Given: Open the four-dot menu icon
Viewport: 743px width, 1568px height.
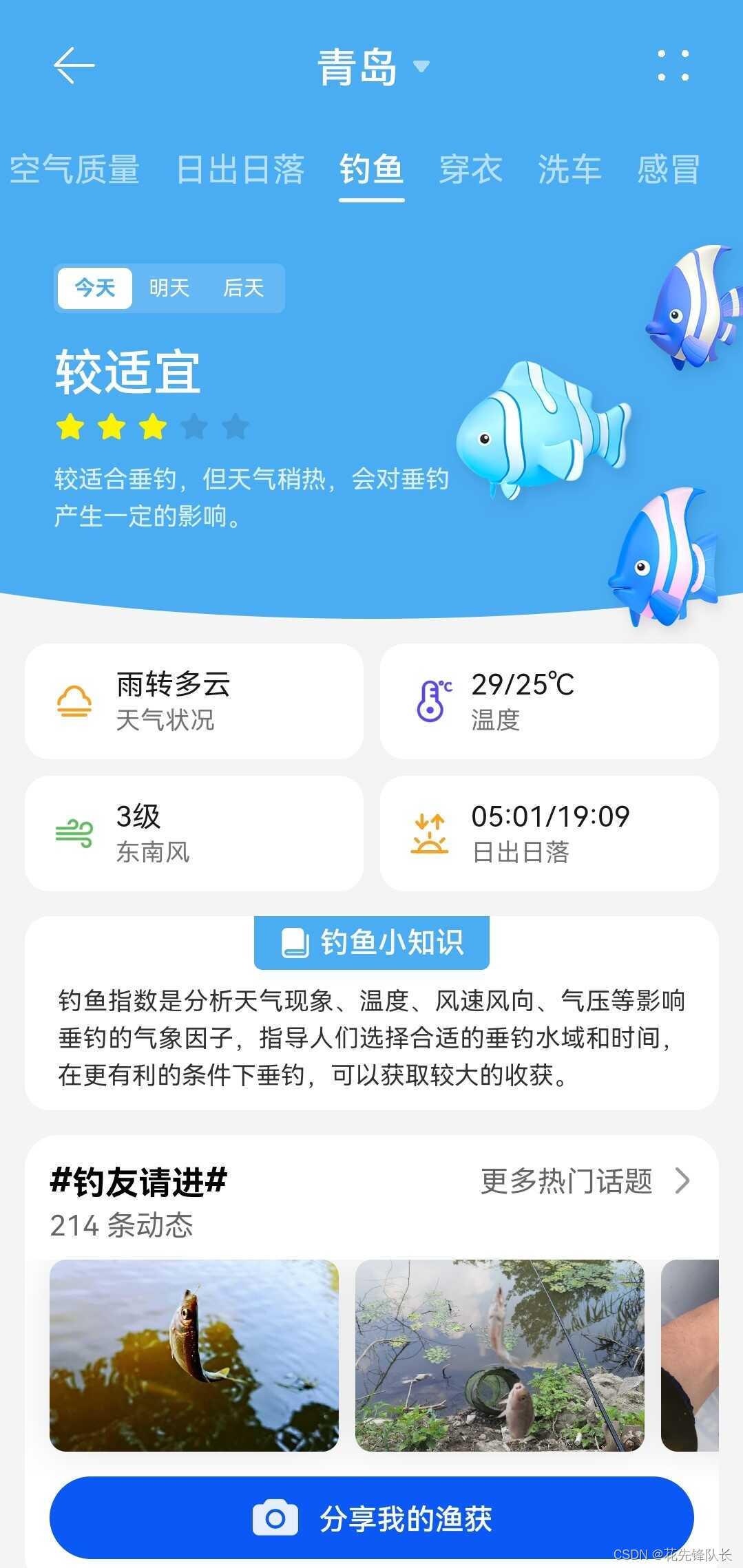Looking at the screenshot, I should coord(673,66).
